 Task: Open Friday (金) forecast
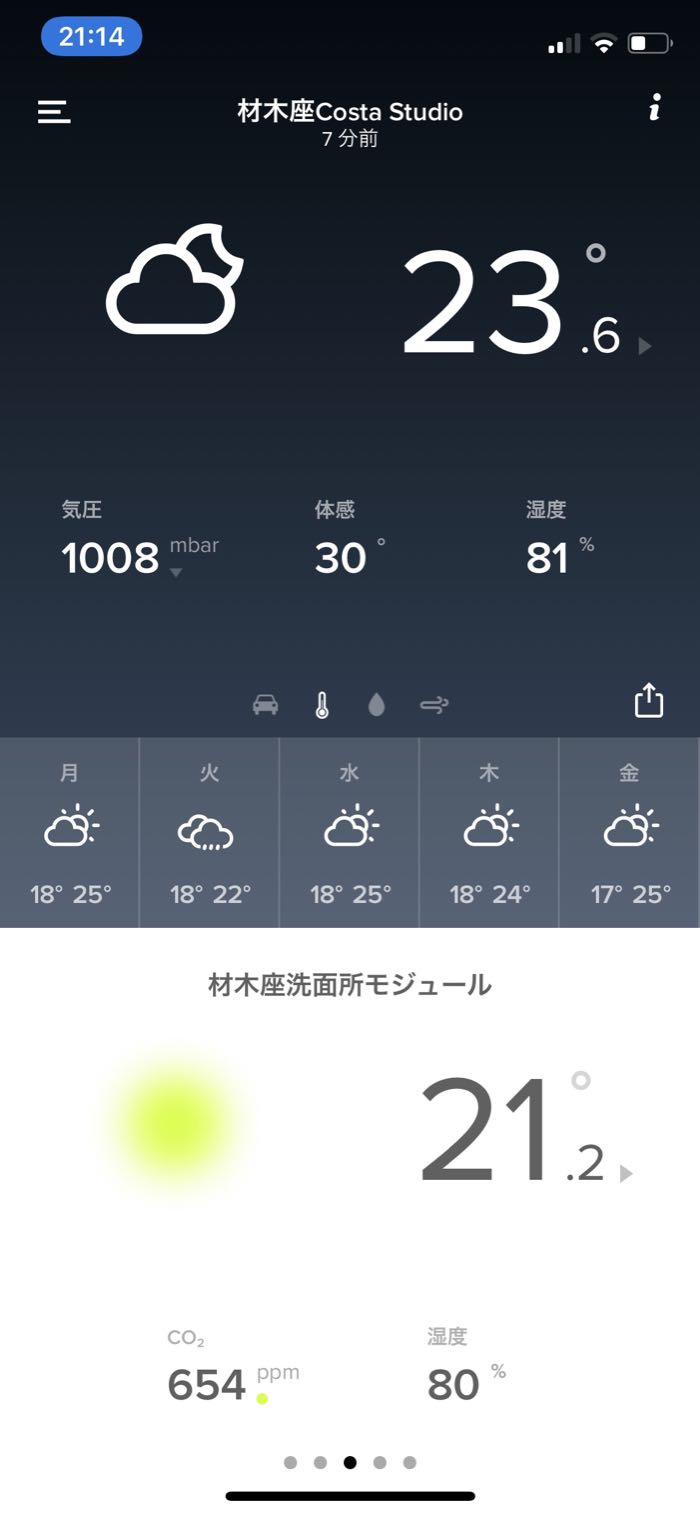[629, 833]
